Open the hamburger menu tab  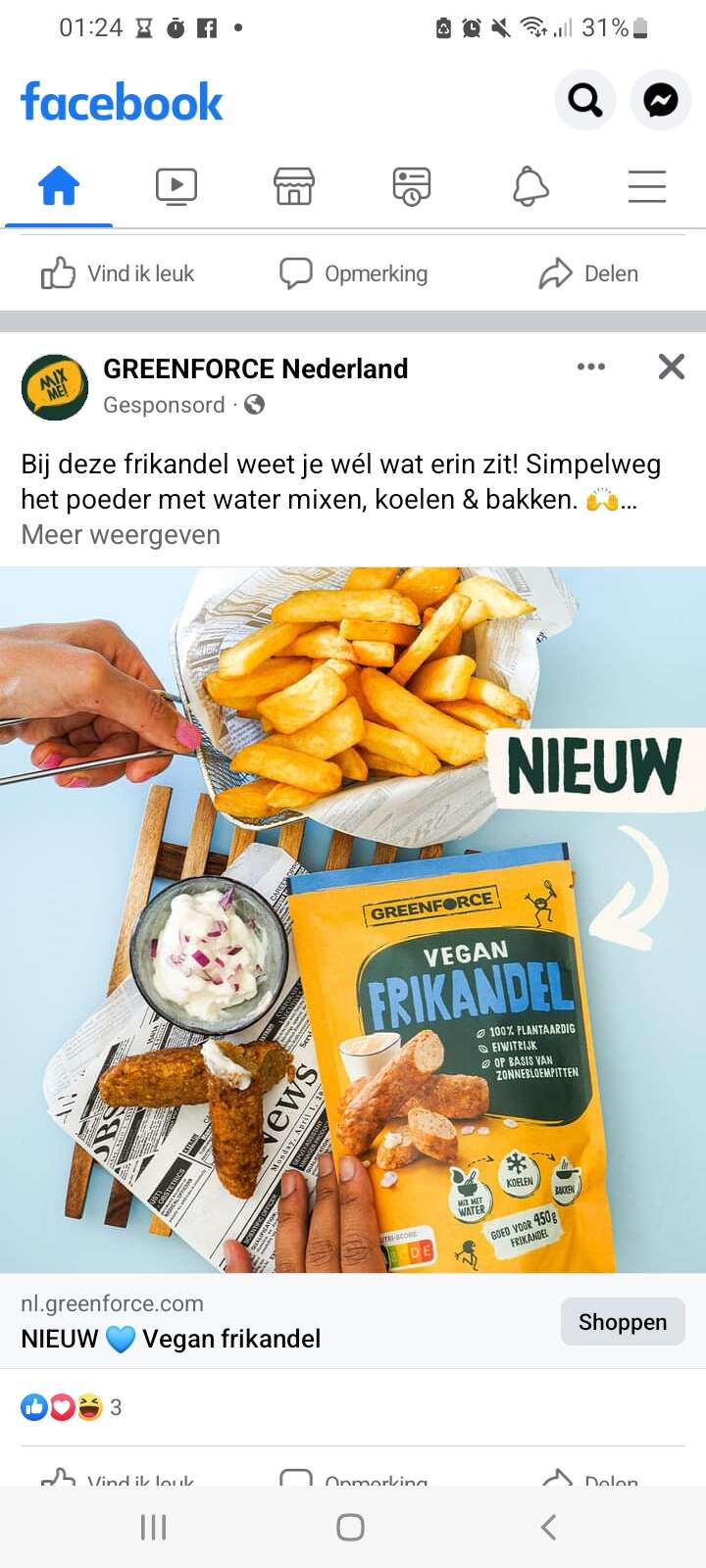click(647, 186)
